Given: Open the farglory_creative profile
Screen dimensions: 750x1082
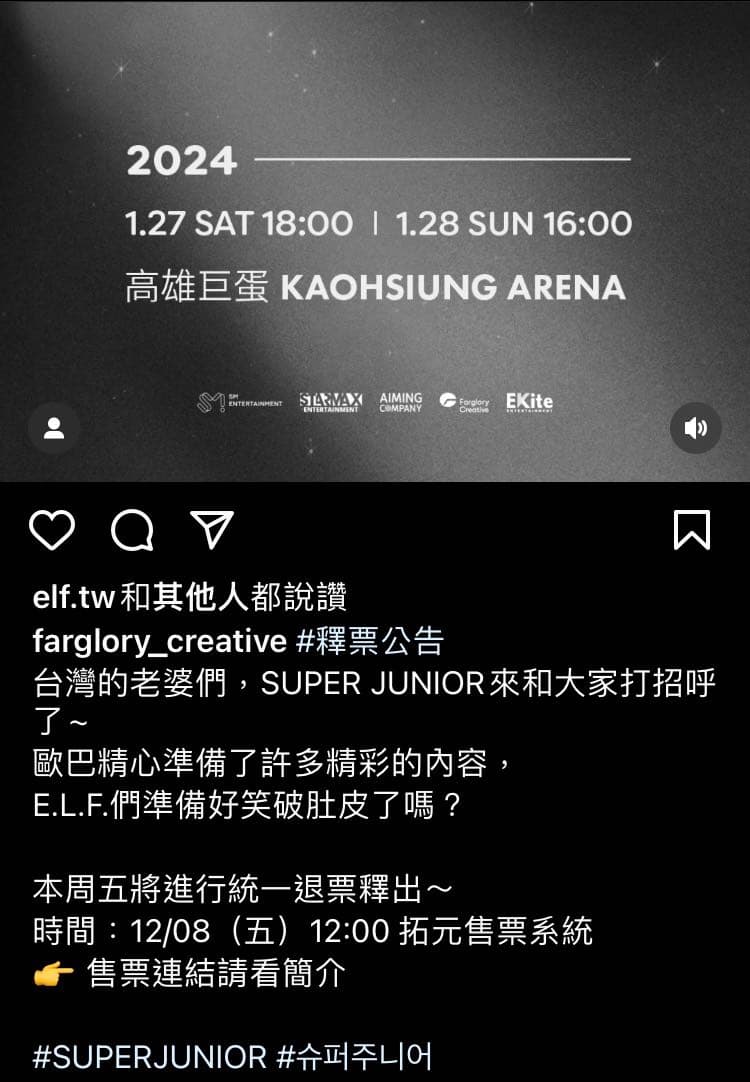Looking at the screenshot, I should click(x=160, y=640).
